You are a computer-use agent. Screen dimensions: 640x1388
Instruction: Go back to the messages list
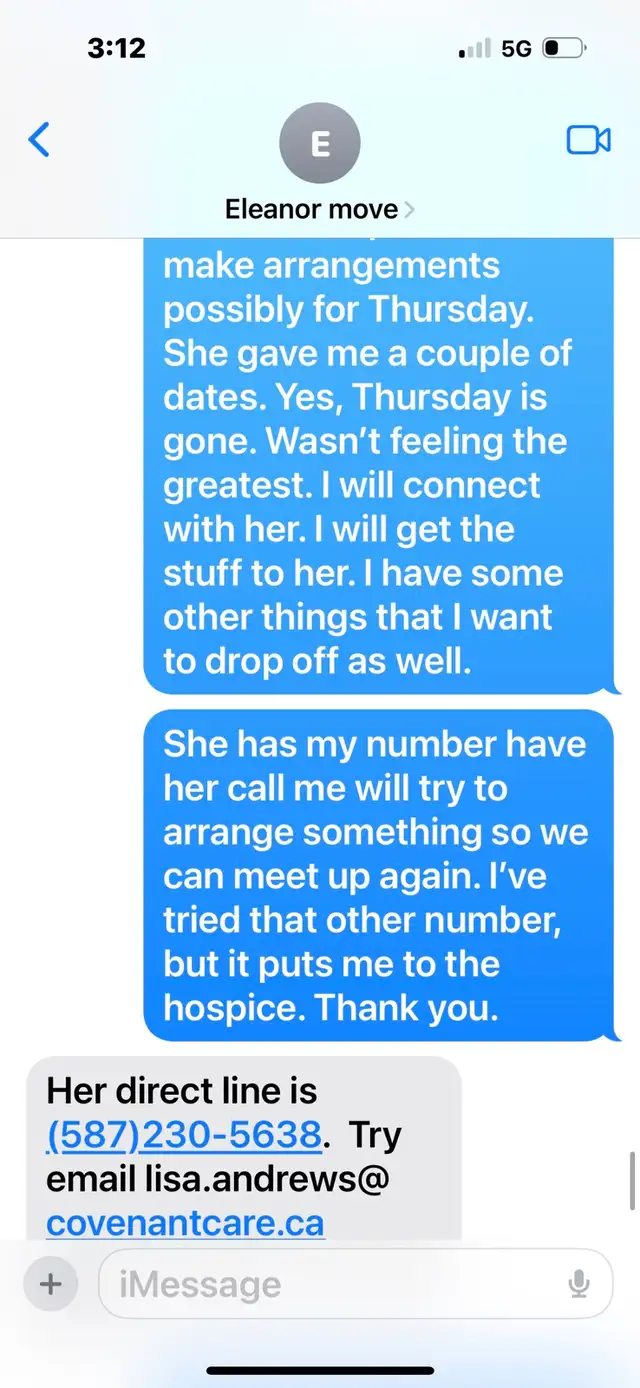tap(39, 140)
